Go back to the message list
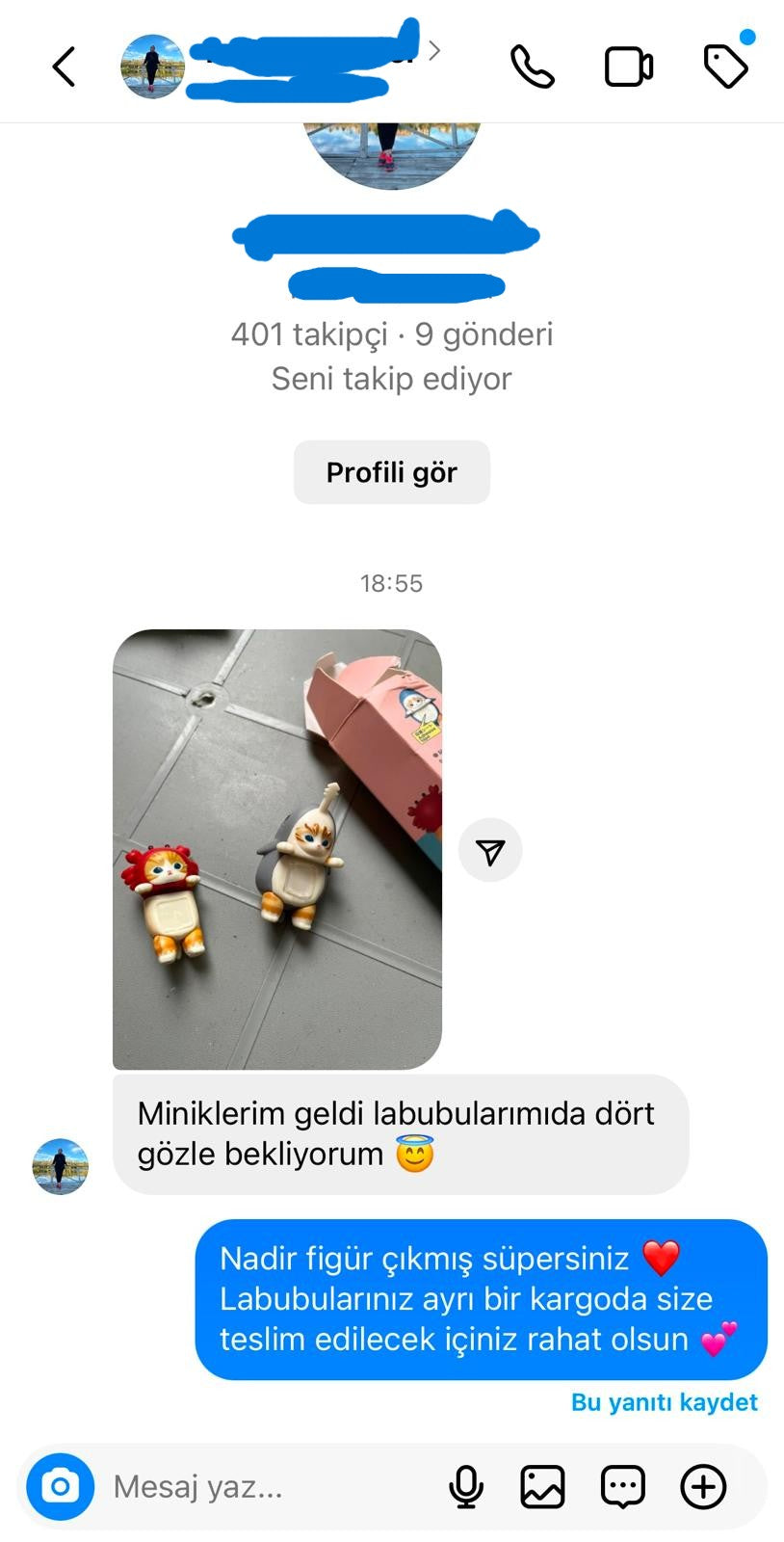 point(64,66)
